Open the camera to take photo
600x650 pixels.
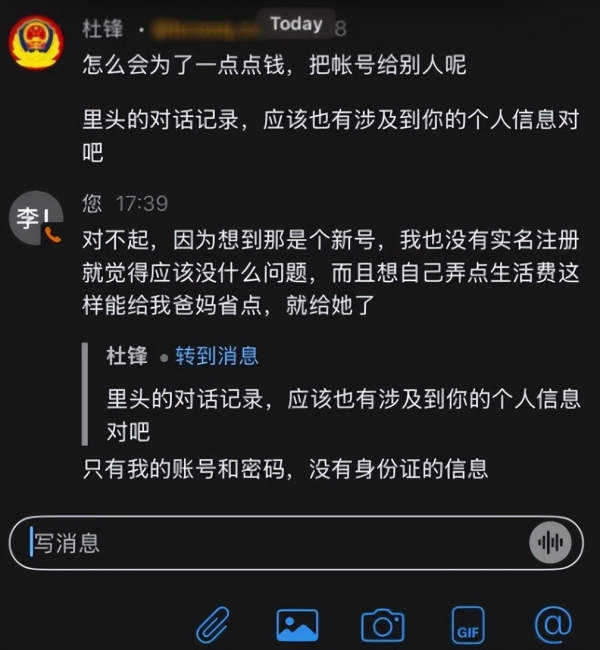[382, 624]
